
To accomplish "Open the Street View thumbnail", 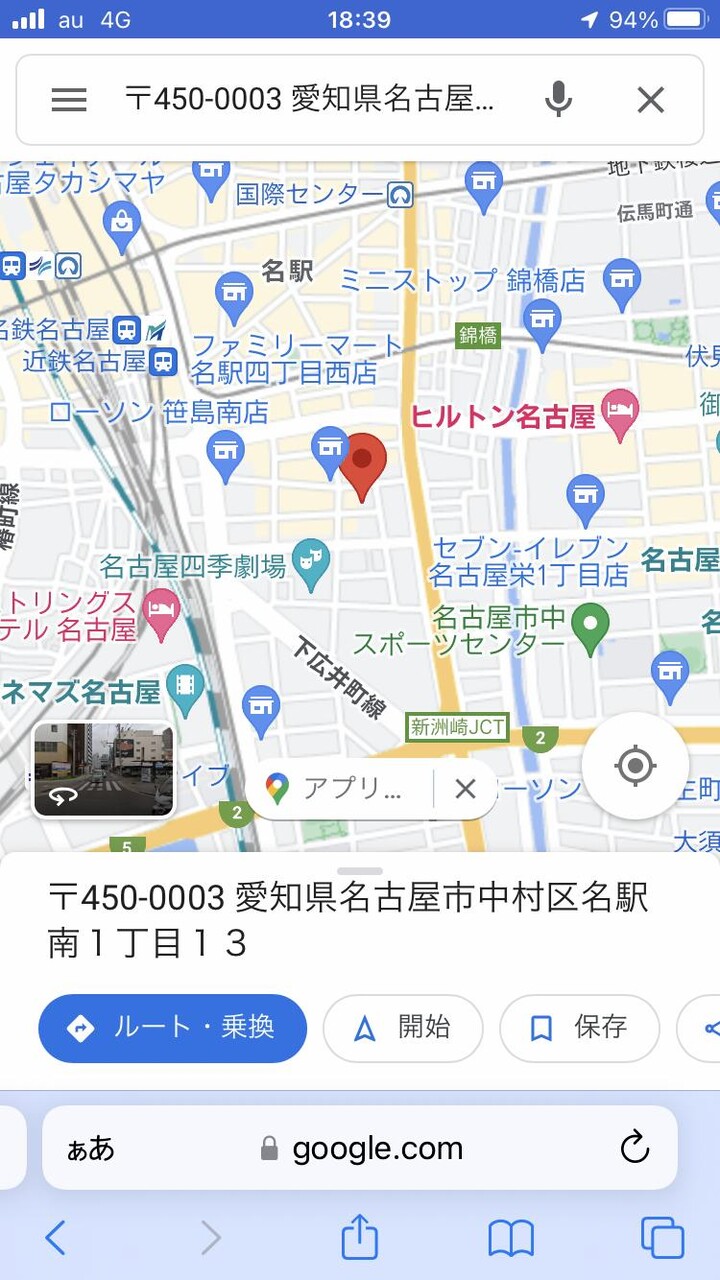I will [x=103, y=770].
